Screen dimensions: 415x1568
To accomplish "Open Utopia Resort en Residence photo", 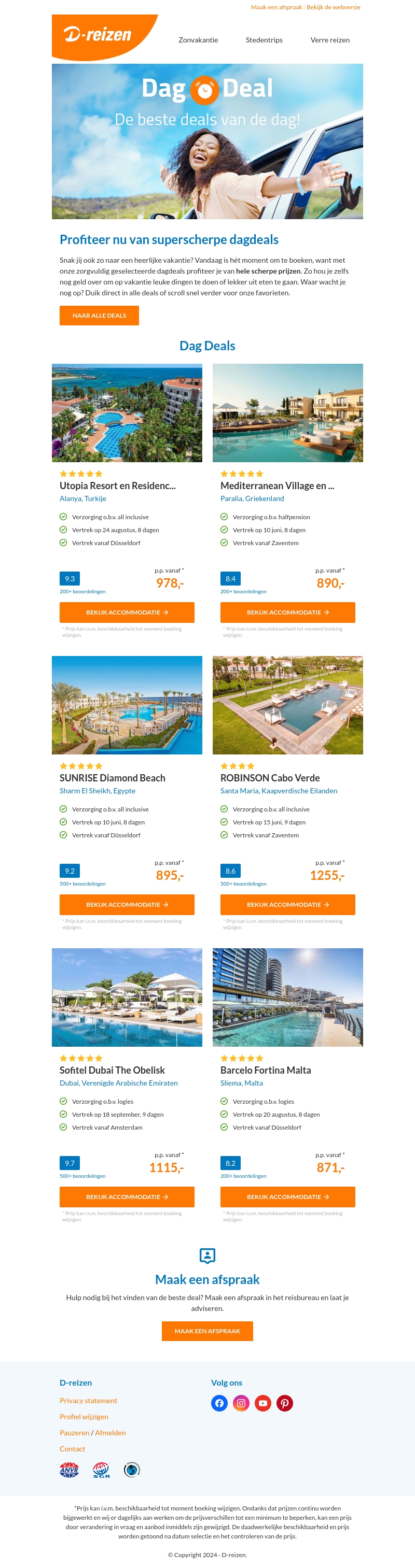I will 127,412.
